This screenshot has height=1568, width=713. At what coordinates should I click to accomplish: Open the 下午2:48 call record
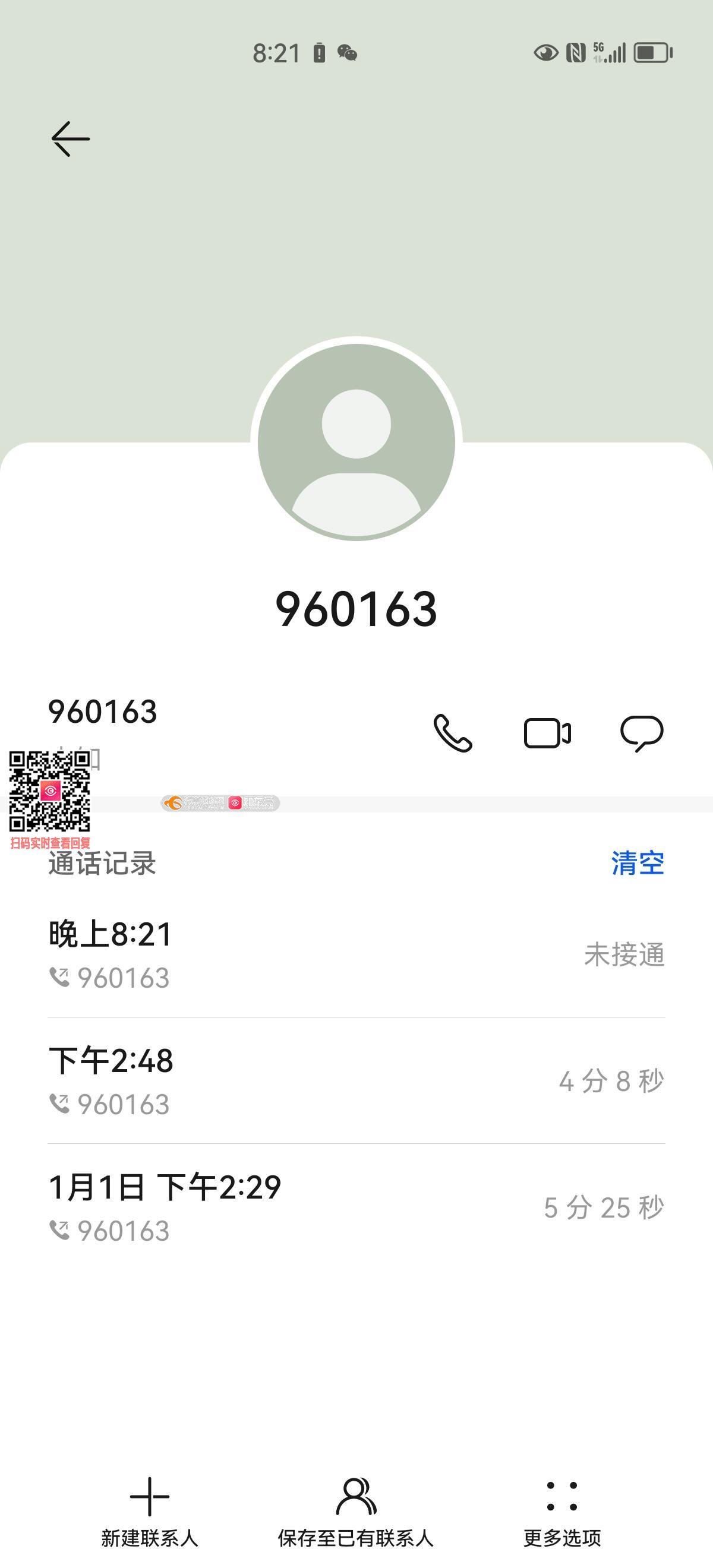[x=356, y=1081]
